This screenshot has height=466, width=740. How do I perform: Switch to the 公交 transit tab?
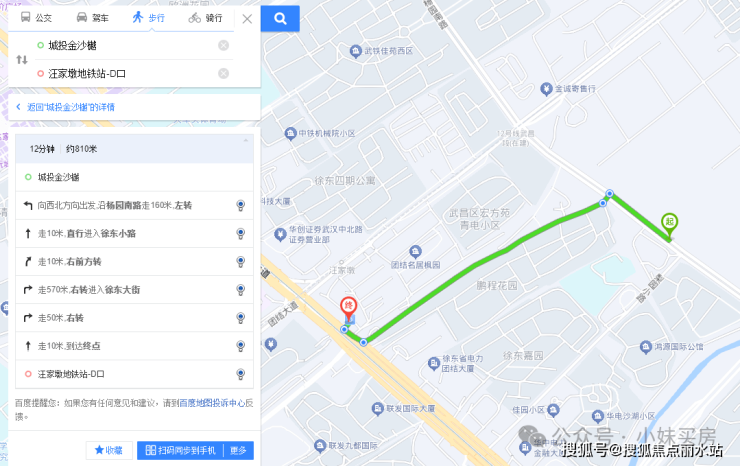pyautogui.click(x=36, y=18)
